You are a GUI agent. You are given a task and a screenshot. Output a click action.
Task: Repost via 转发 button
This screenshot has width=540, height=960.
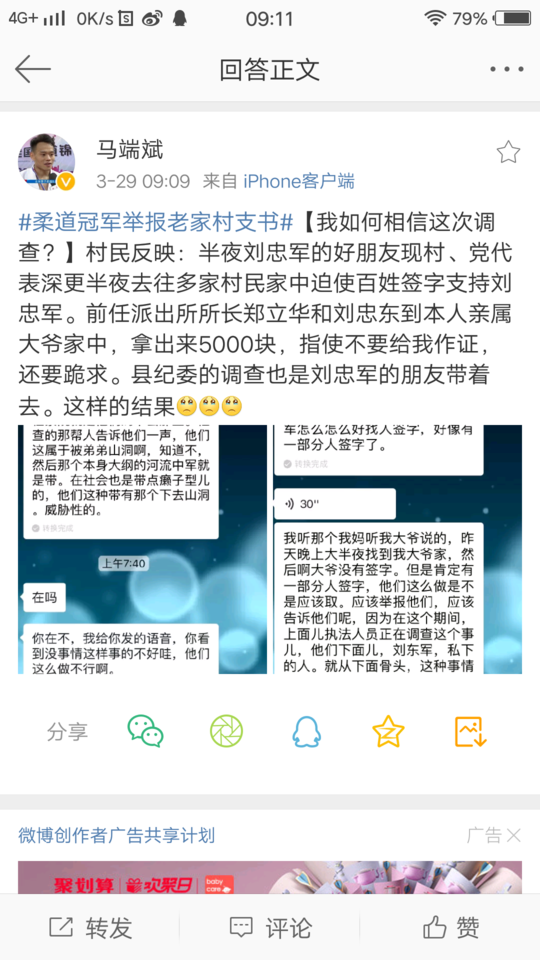[x=90, y=928]
